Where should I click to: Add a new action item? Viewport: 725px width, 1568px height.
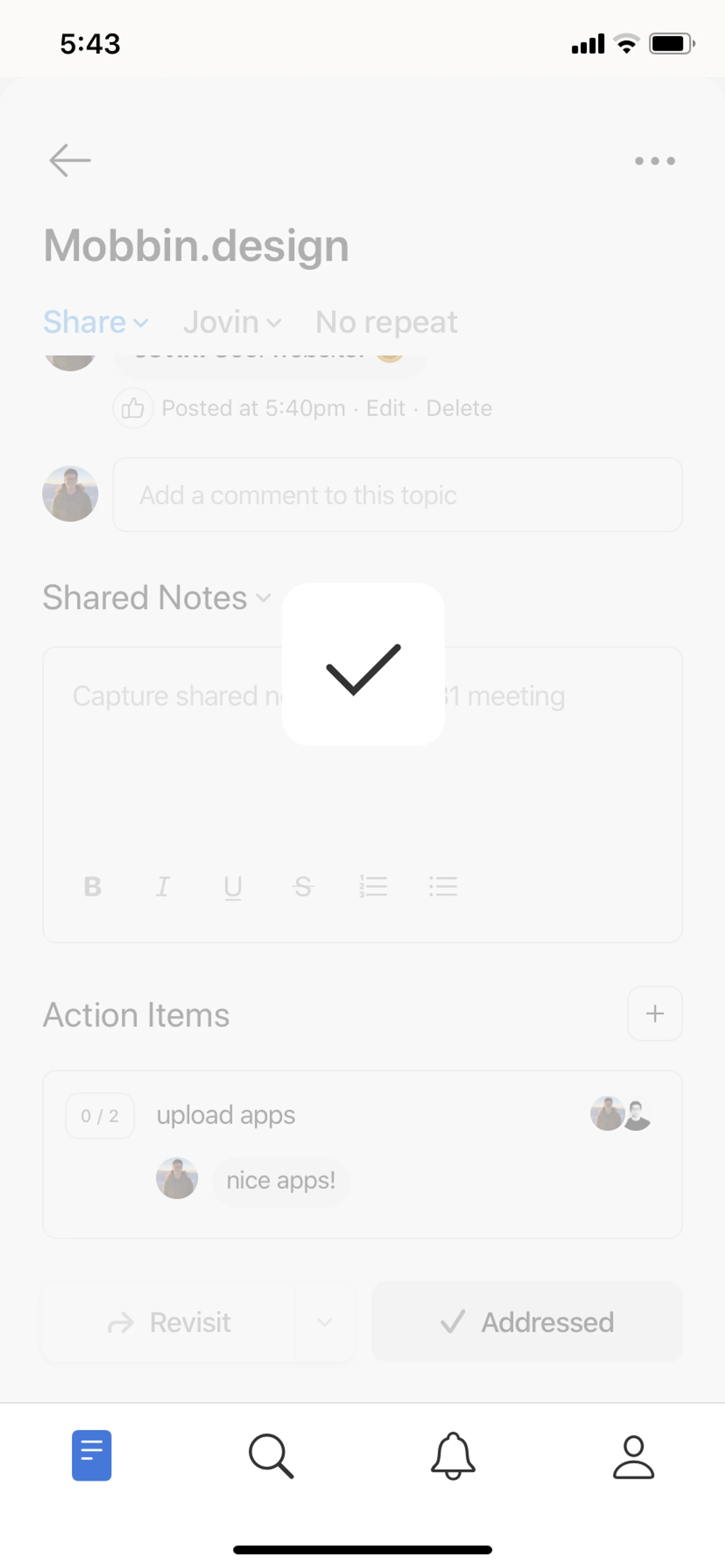click(x=654, y=1014)
